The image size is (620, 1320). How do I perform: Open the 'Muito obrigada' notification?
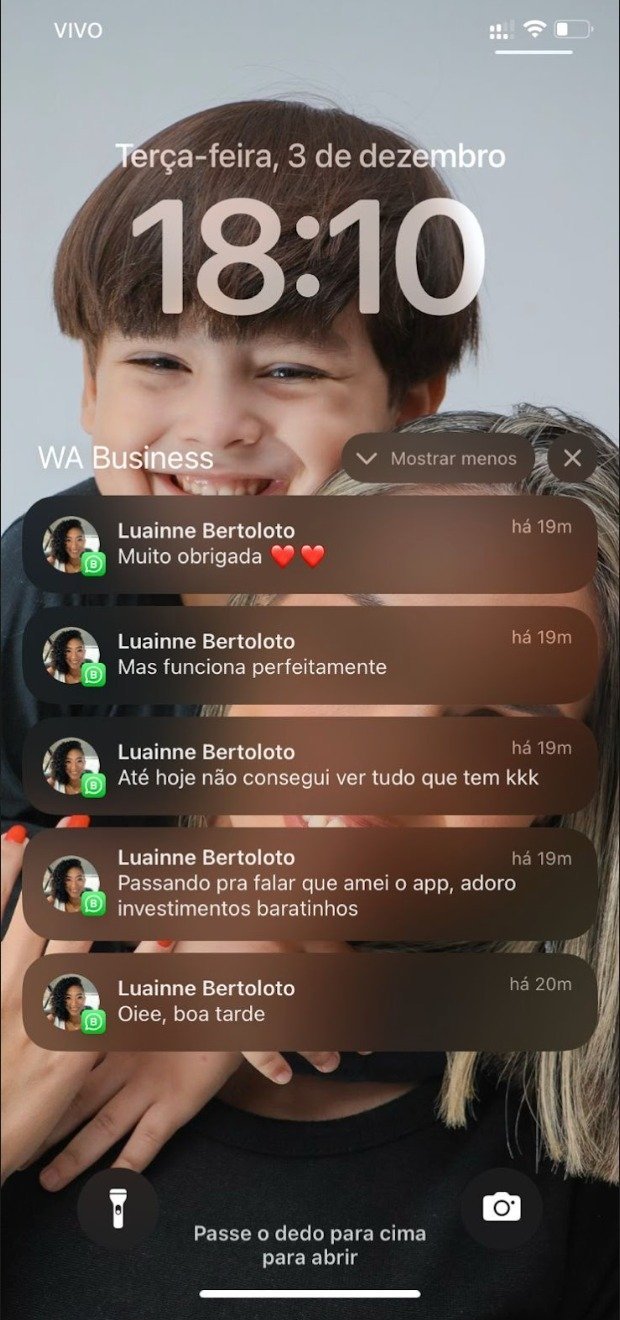[x=310, y=544]
